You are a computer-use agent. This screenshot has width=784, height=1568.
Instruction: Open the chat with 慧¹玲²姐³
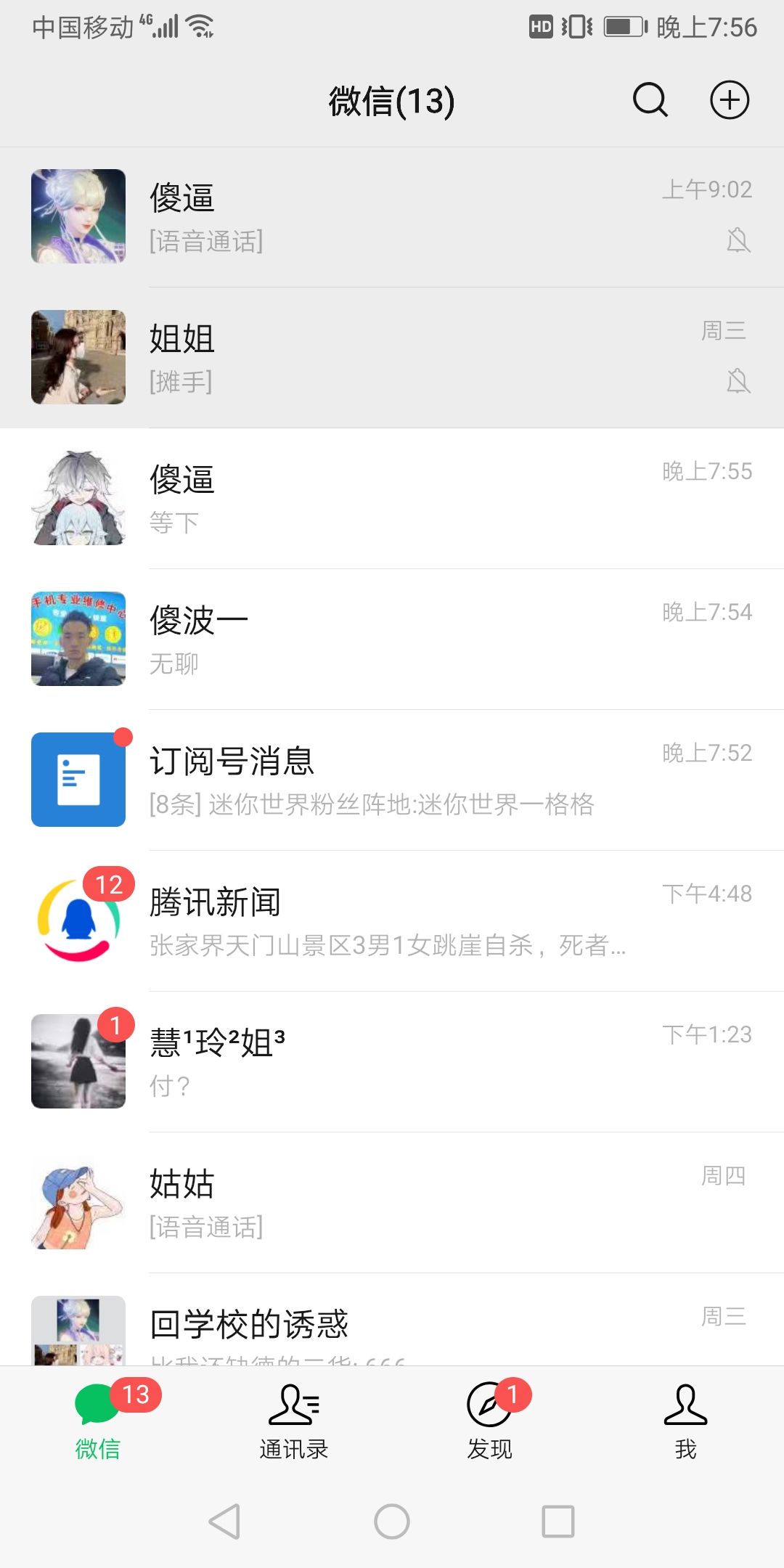coord(392,1061)
